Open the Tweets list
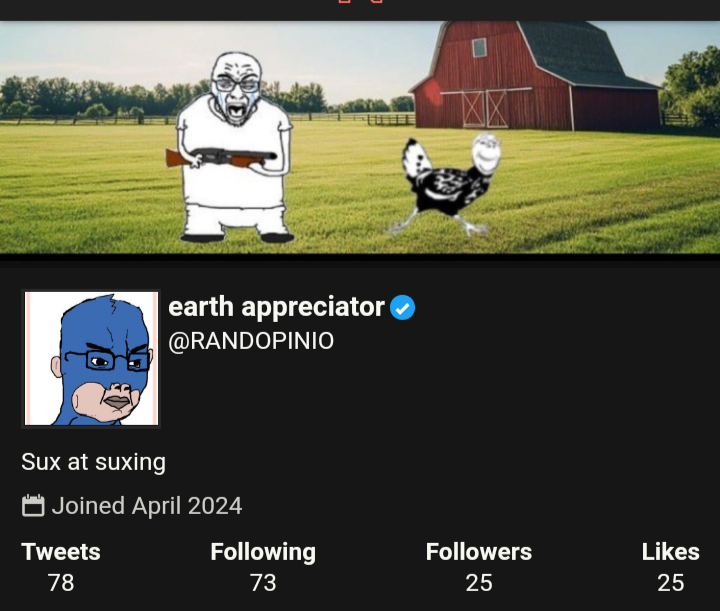The image size is (720, 611). pyautogui.click(x=61, y=566)
